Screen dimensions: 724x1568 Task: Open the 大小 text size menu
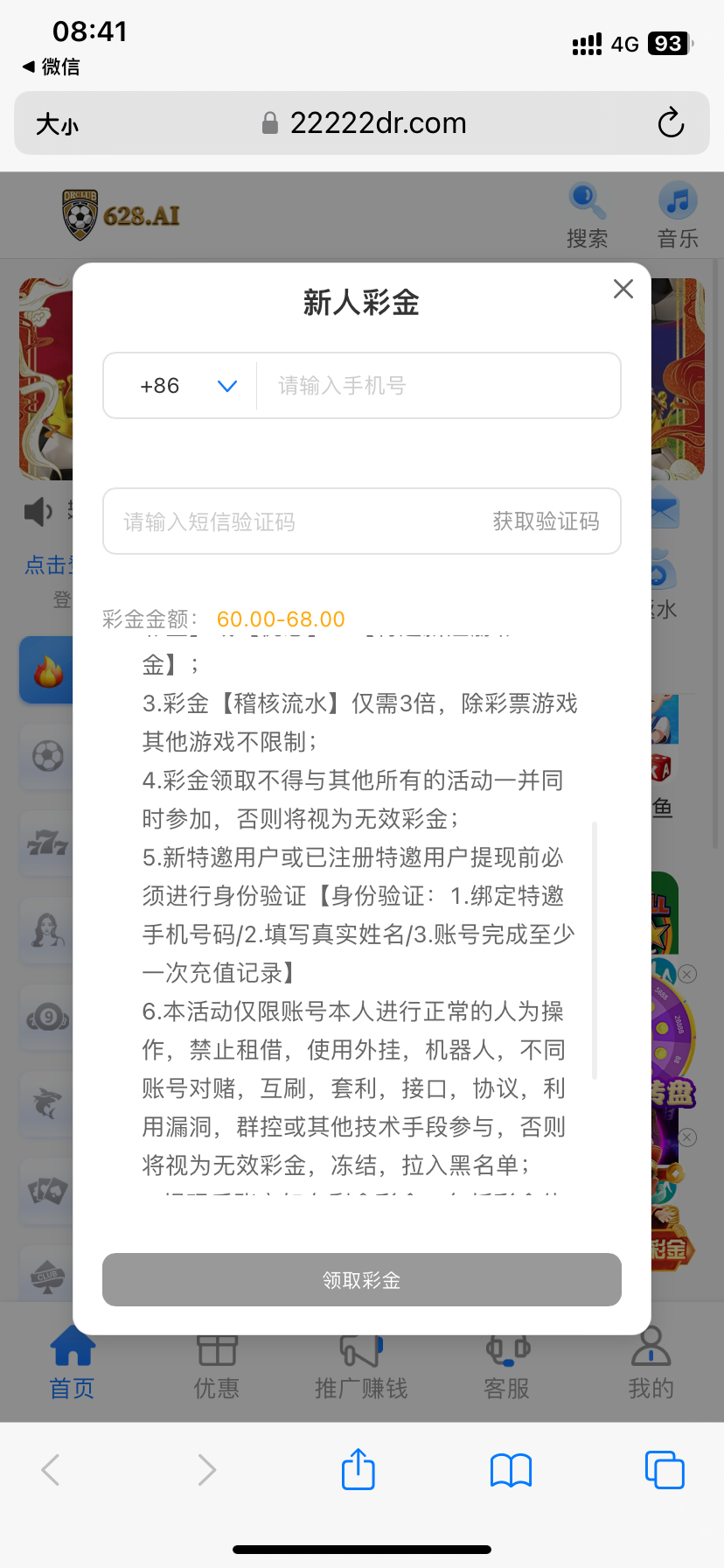click(x=57, y=124)
